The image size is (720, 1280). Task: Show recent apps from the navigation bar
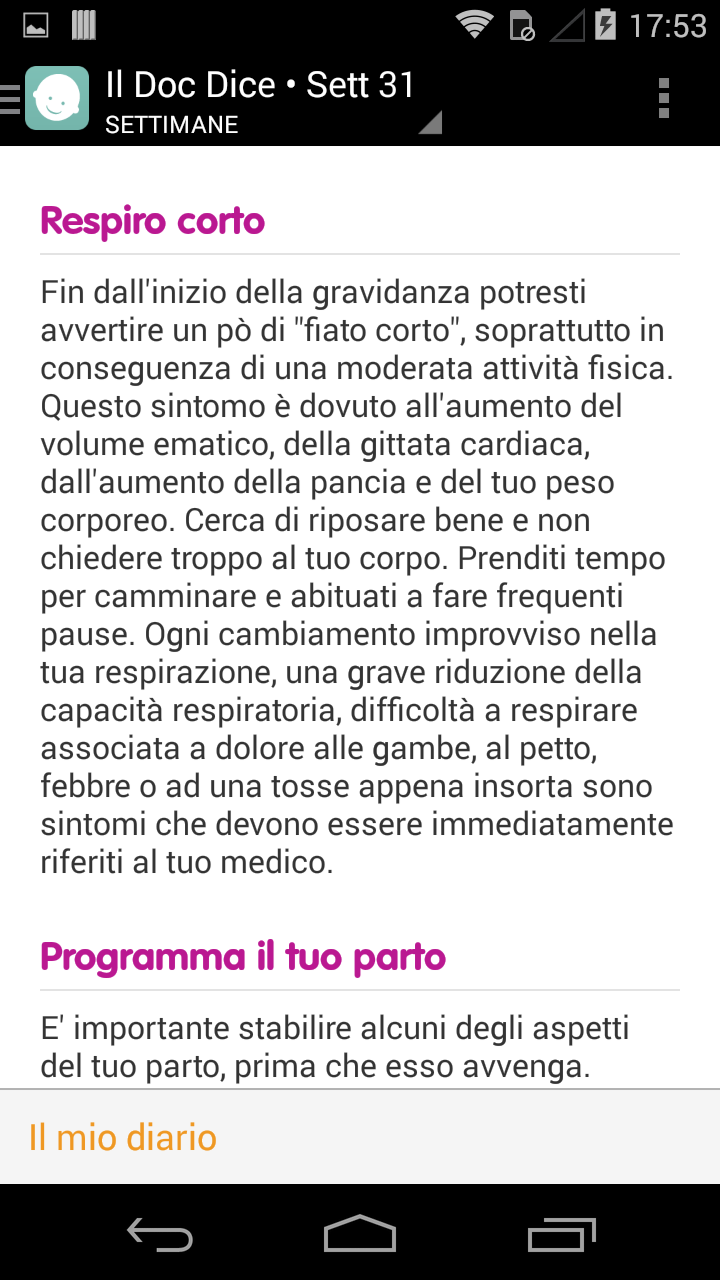point(561,1234)
